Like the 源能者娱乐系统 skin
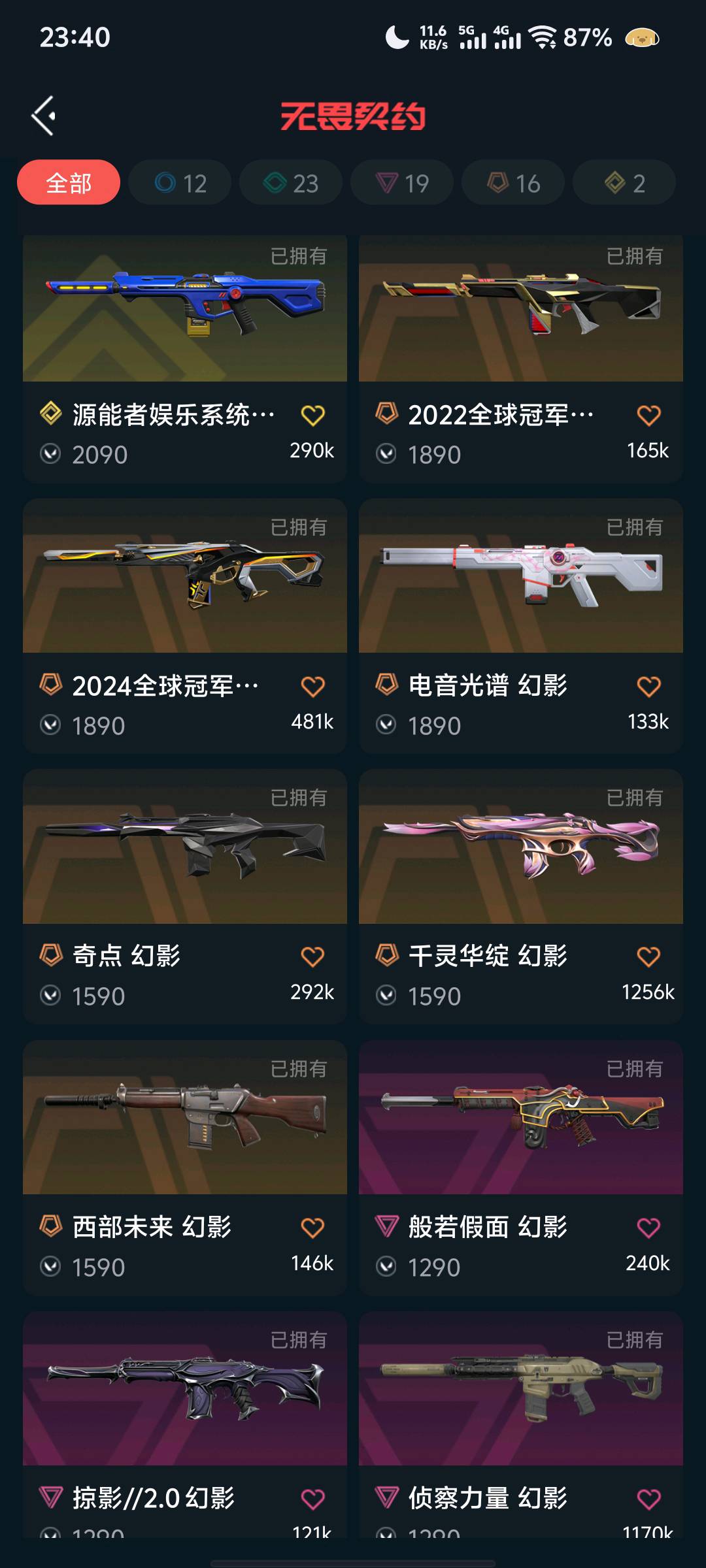The width and height of the screenshot is (706, 1568). (312, 416)
